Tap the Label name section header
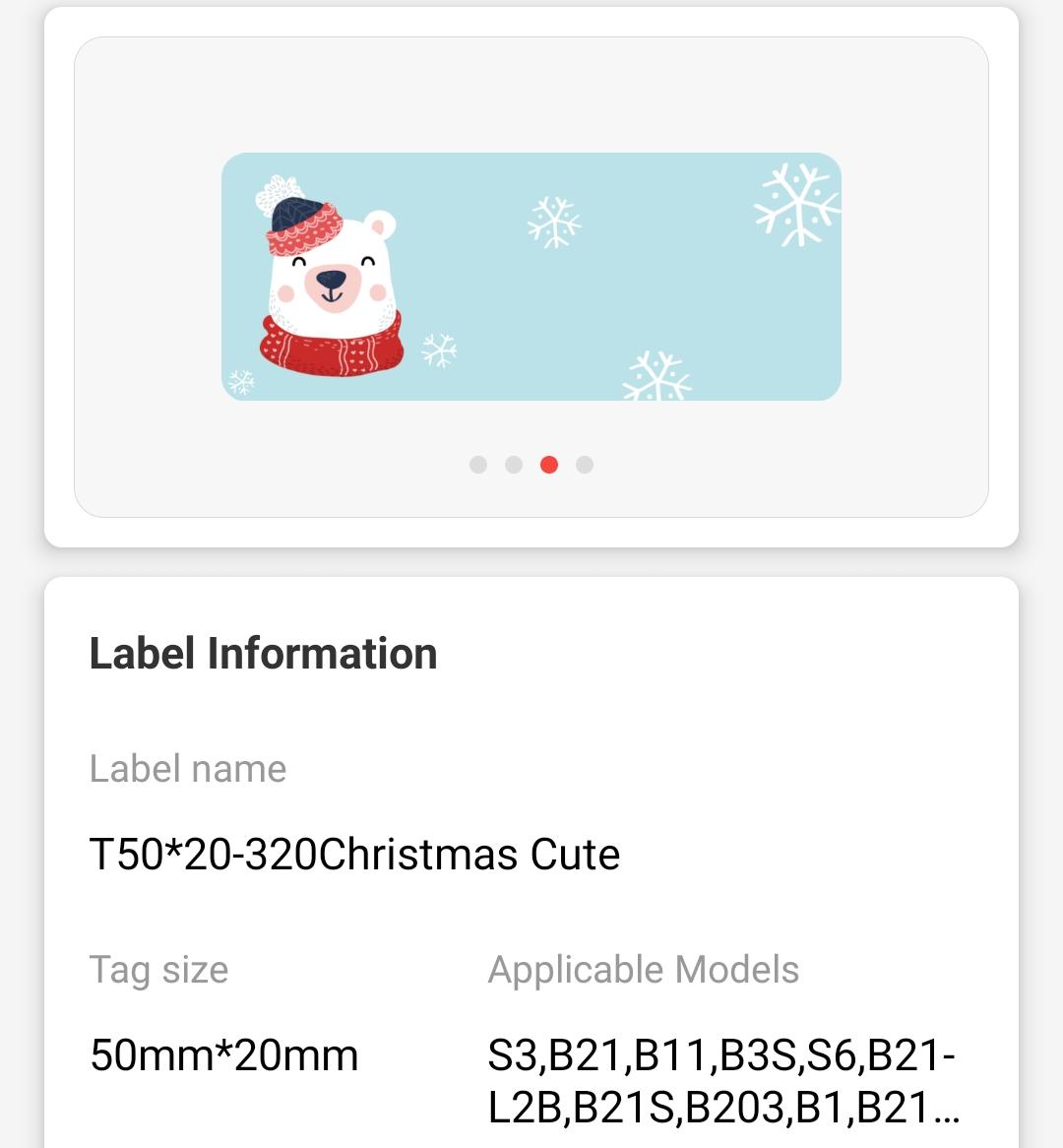Screen dimensions: 1063x1148 click(x=188, y=769)
